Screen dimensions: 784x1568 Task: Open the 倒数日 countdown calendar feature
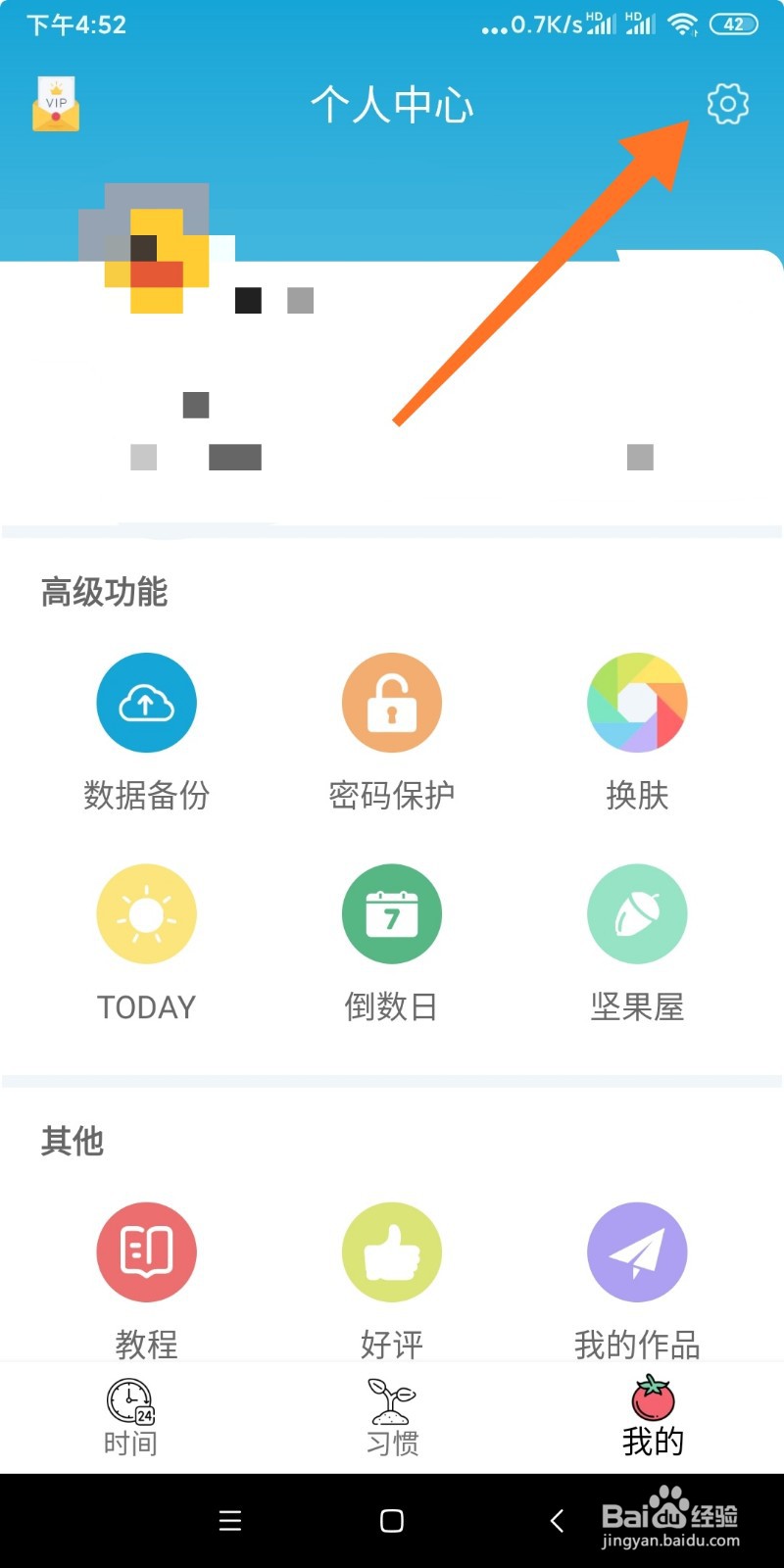coord(391,913)
